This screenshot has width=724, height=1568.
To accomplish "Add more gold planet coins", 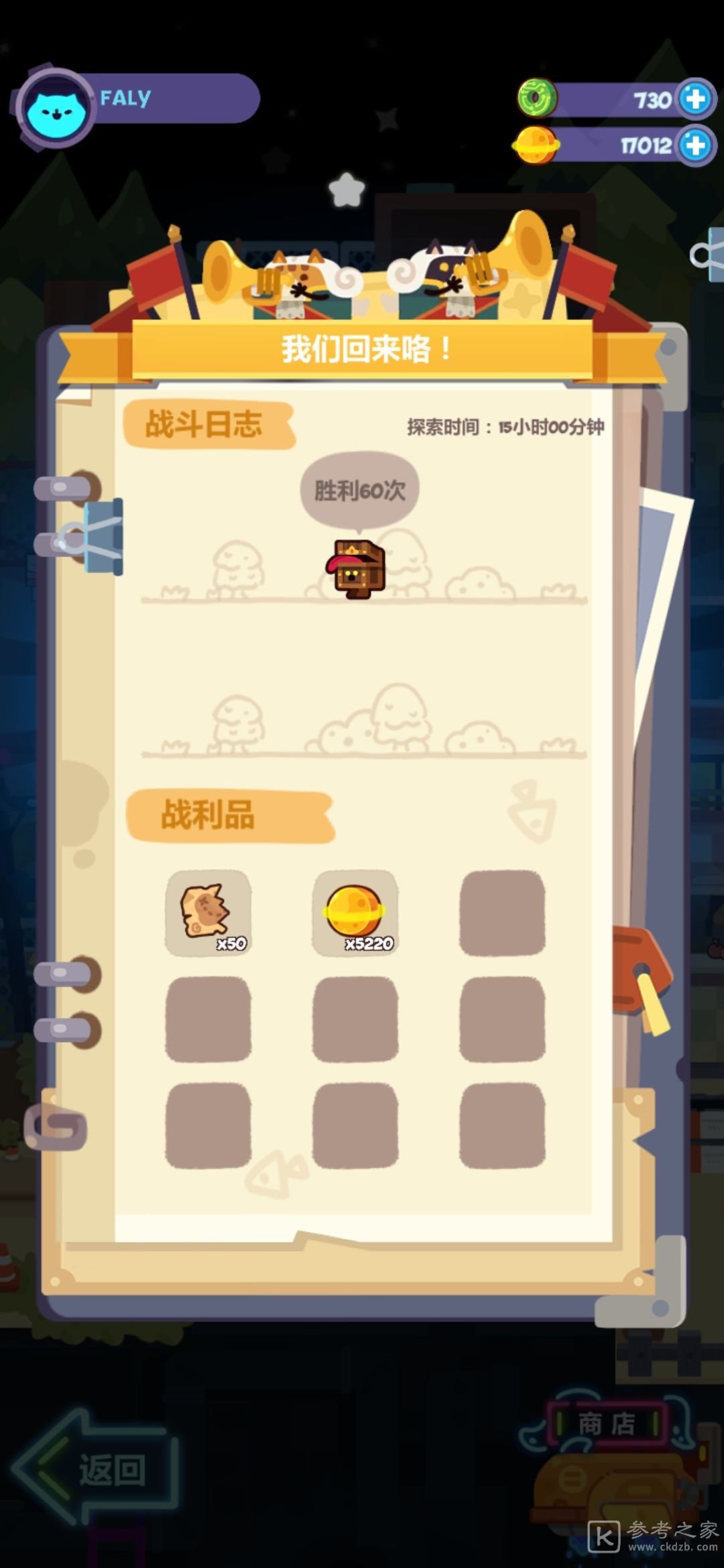I will pos(695,145).
